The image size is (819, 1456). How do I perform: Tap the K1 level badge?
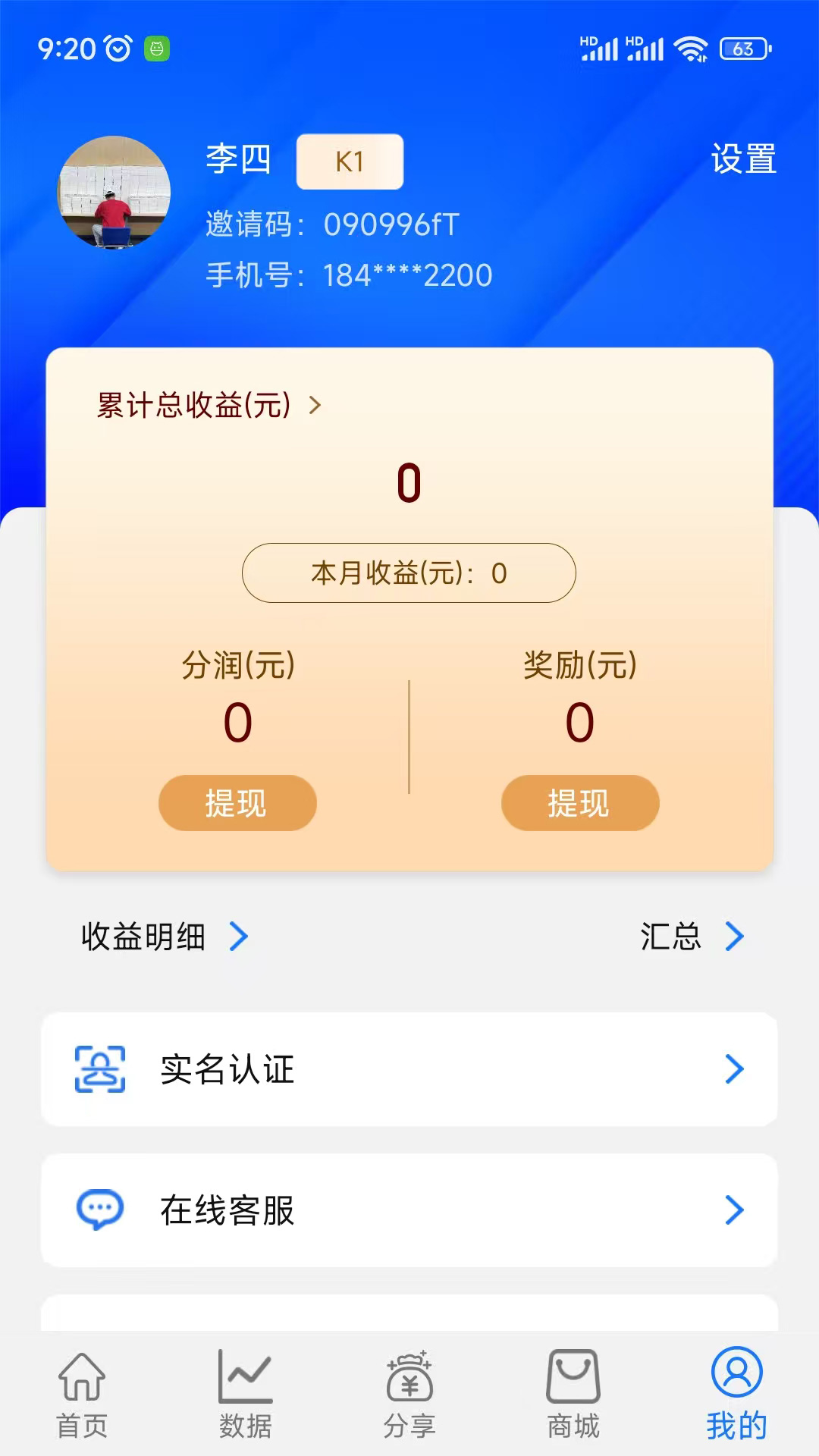click(x=350, y=160)
